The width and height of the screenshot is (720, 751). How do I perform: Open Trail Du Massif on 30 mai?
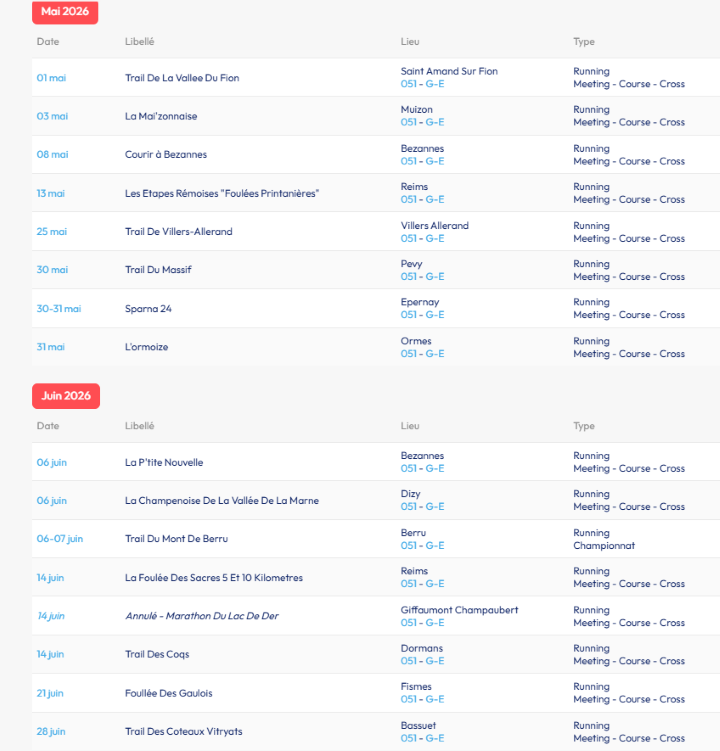click(158, 270)
